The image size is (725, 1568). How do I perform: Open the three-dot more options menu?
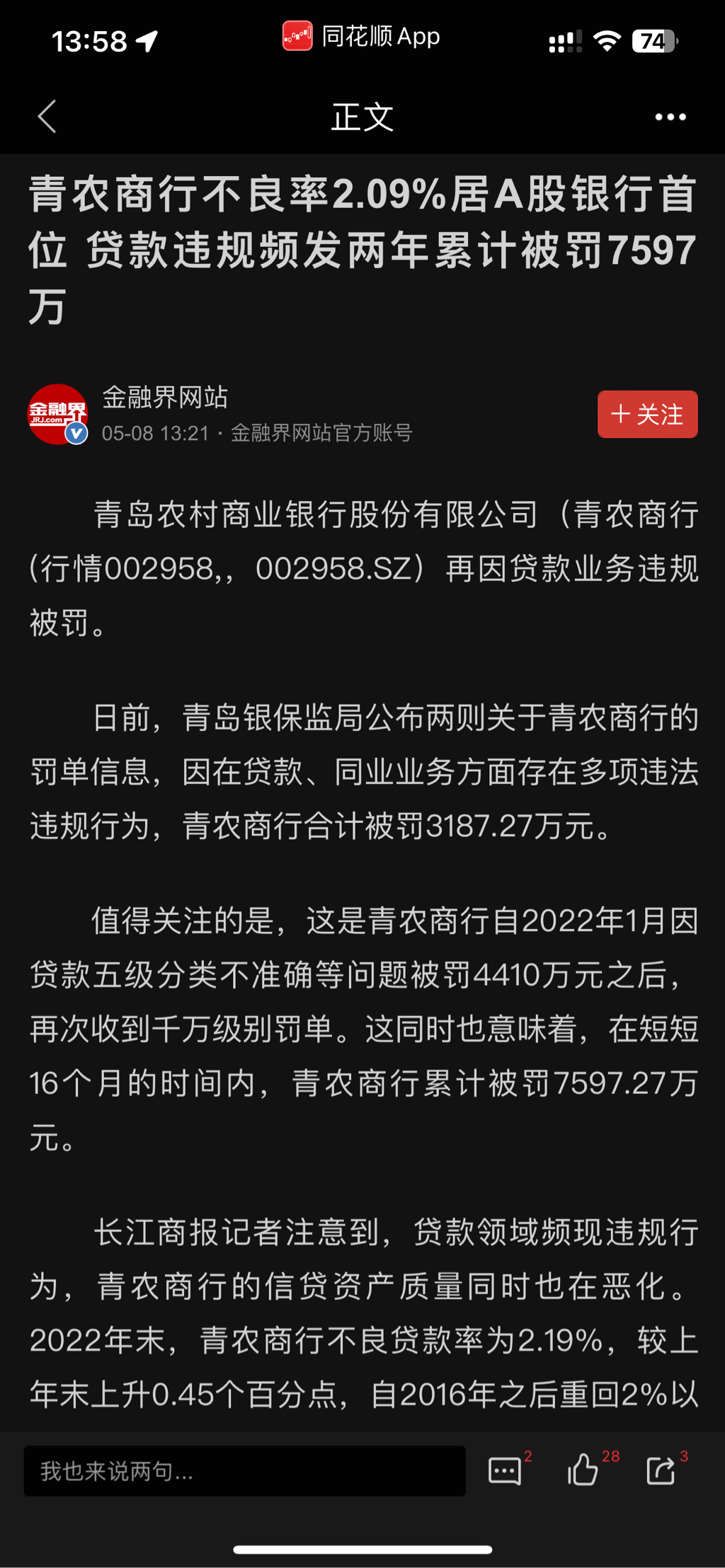[670, 117]
